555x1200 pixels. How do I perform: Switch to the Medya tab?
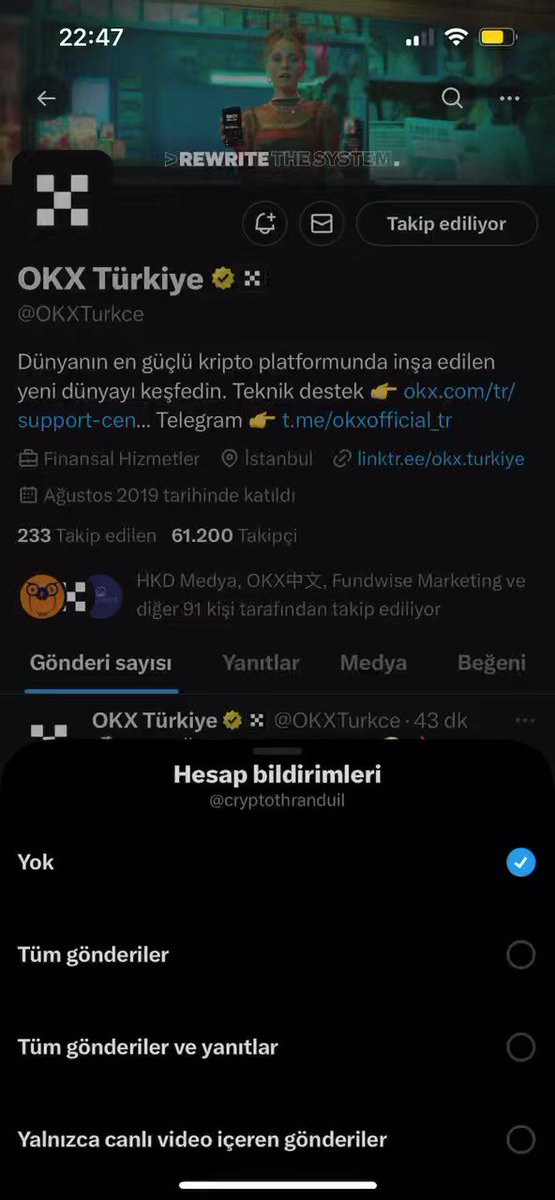click(373, 663)
